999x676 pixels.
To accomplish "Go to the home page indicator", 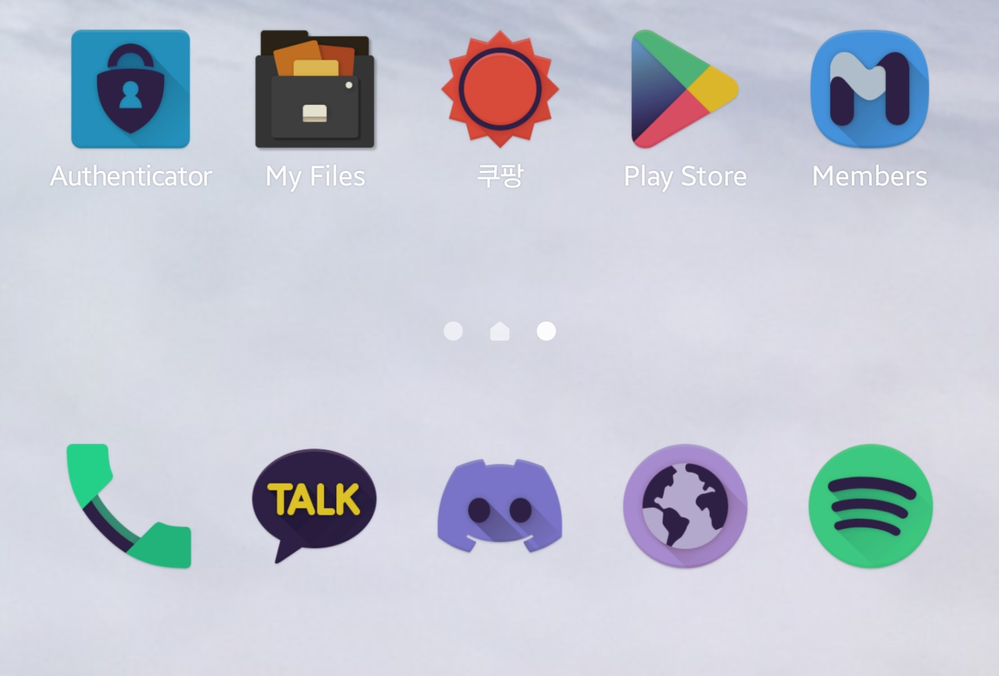I will coord(500,331).
